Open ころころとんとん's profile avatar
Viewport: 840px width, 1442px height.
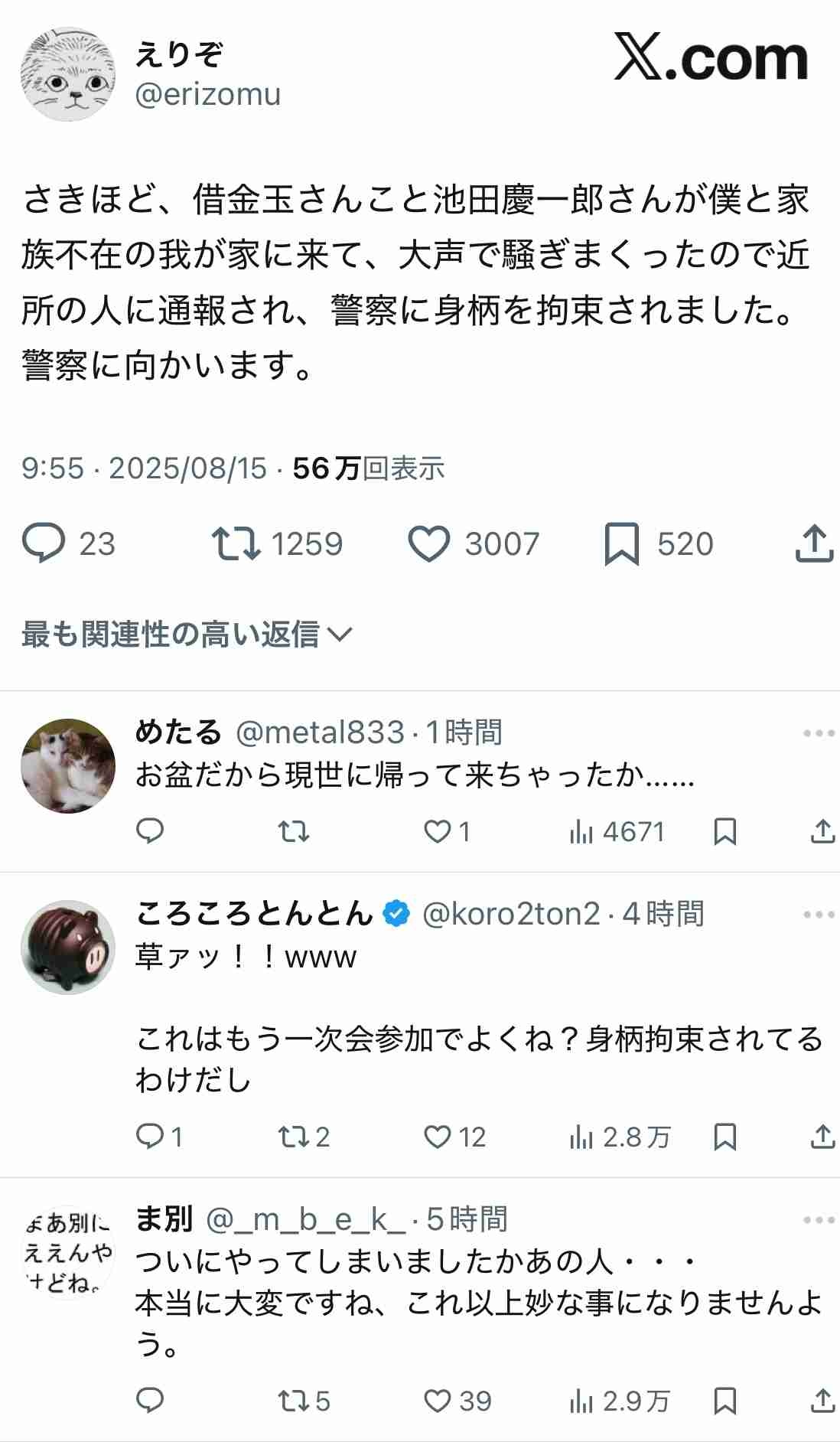click(x=68, y=947)
